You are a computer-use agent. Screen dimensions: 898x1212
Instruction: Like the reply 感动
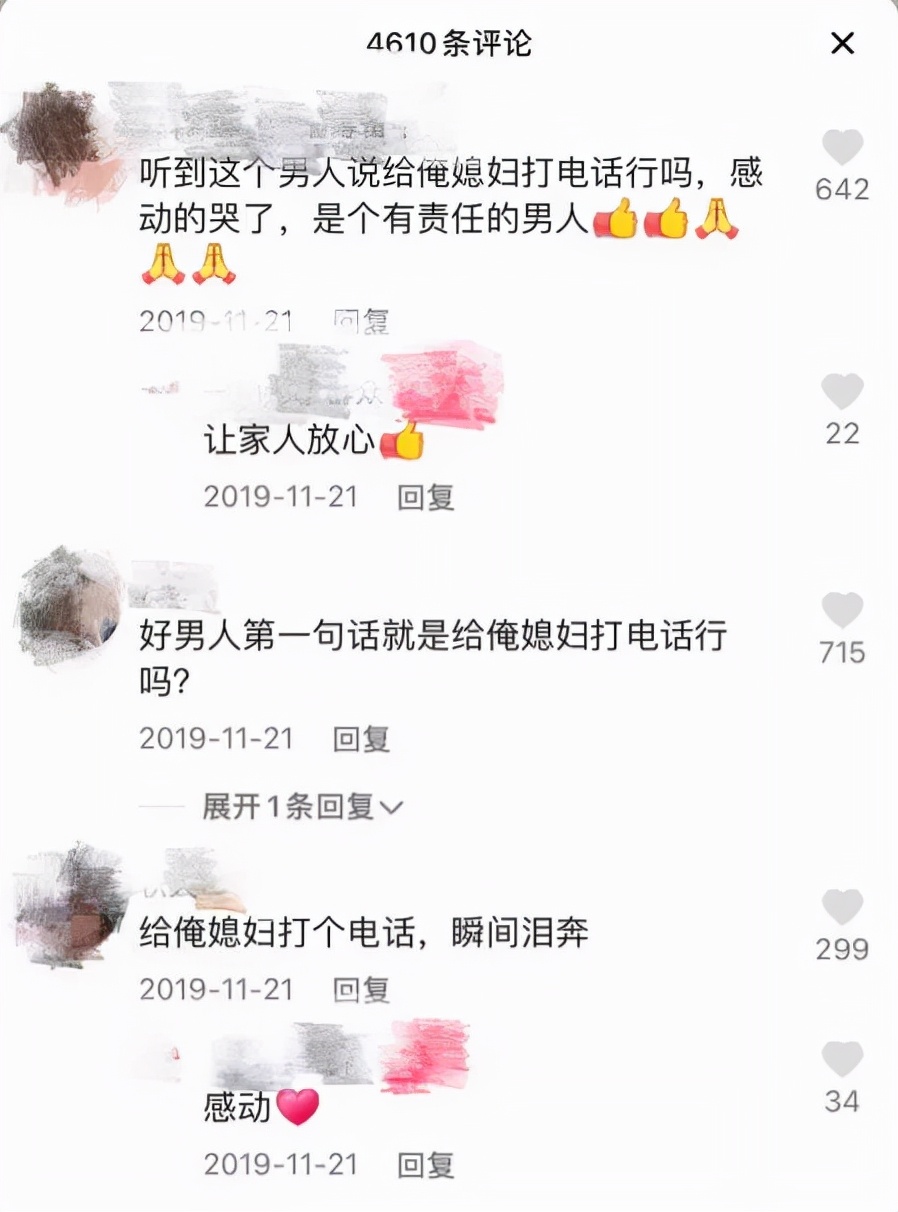[842, 1059]
